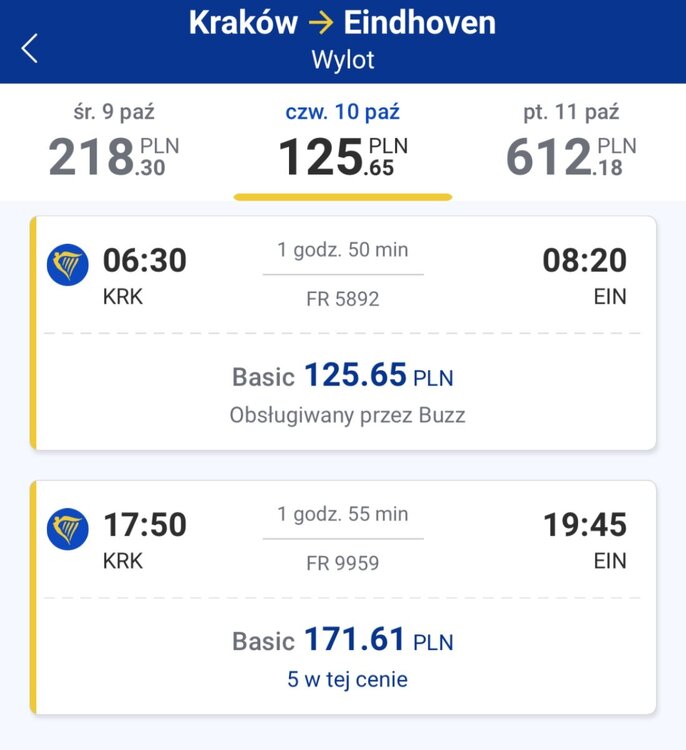The width and height of the screenshot is (686, 750).
Task: Choose the 17:50 flight FR 9959
Action: coord(343,596)
